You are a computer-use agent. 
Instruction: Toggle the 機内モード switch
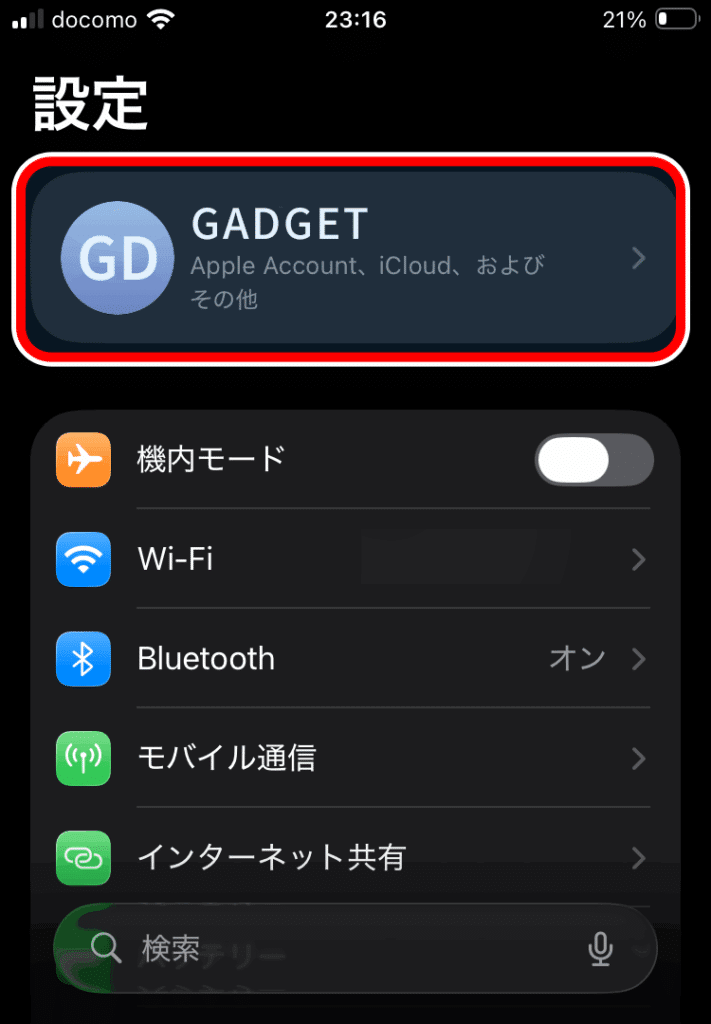point(594,460)
